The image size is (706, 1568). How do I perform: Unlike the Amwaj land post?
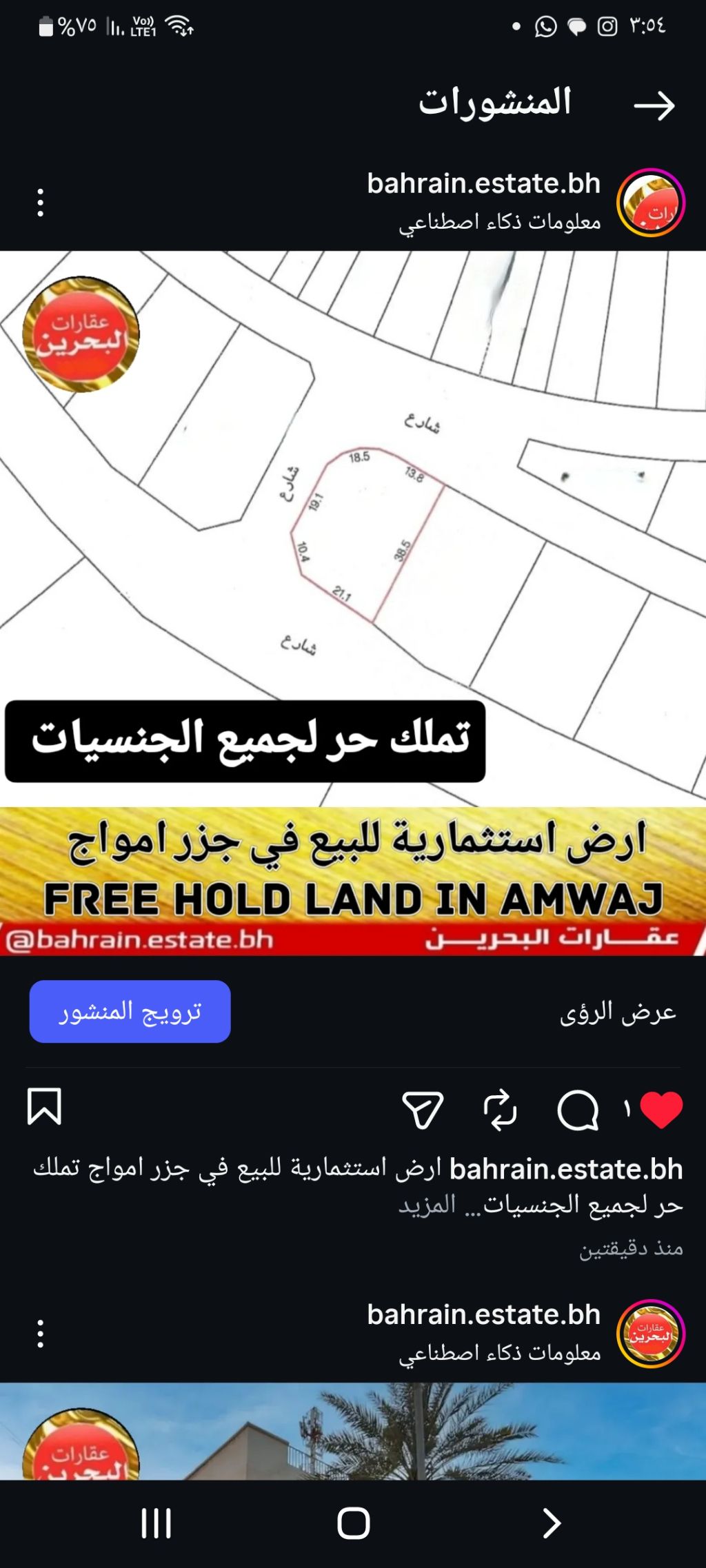point(660,1110)
